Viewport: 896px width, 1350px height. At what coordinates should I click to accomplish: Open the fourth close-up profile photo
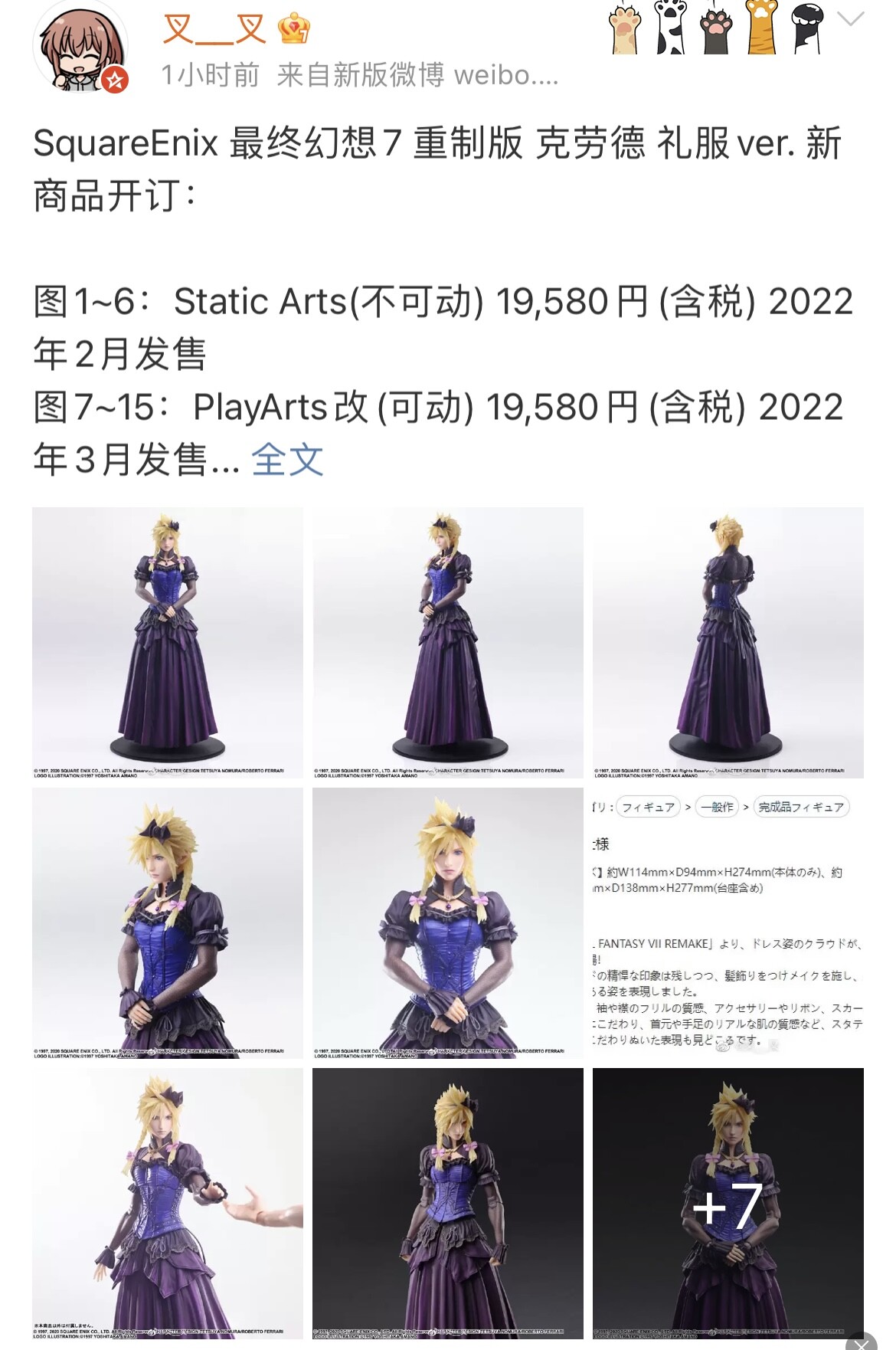[x=168, y=922]
